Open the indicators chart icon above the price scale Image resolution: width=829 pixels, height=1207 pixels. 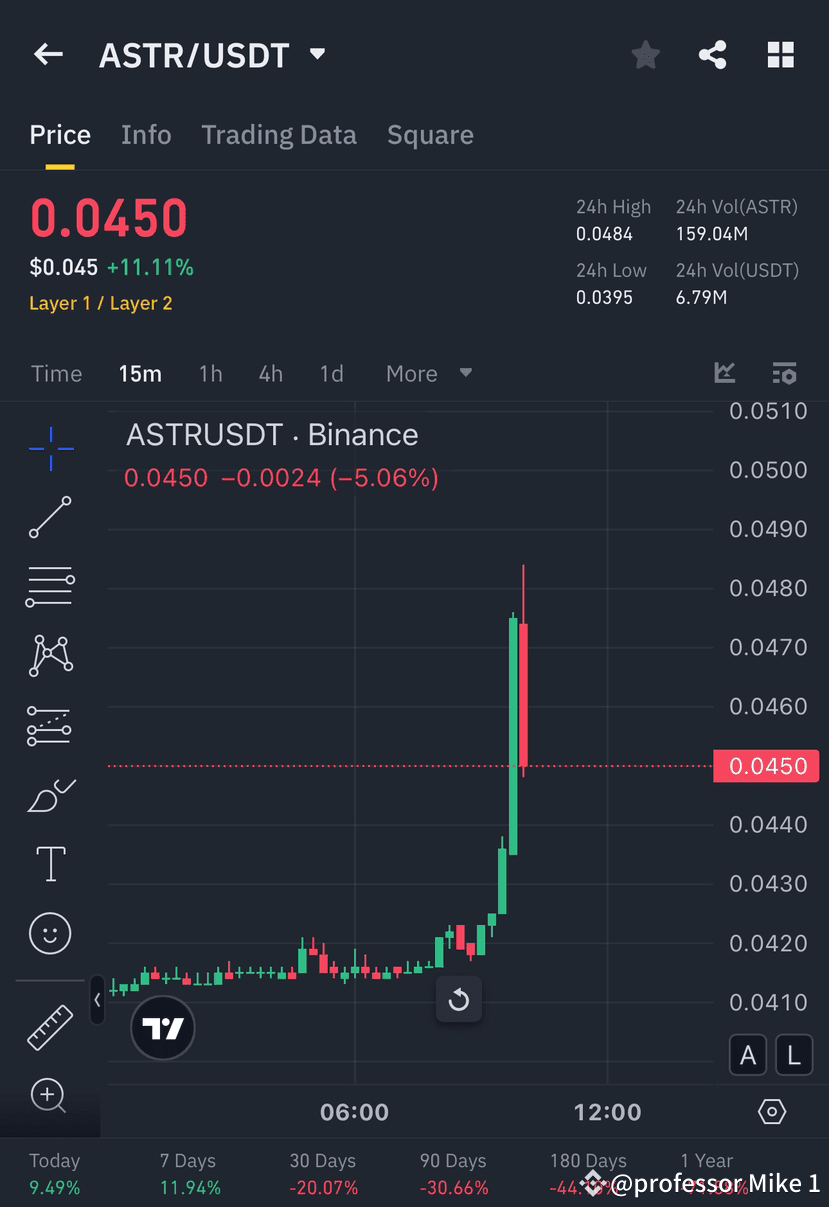(724, 373)
